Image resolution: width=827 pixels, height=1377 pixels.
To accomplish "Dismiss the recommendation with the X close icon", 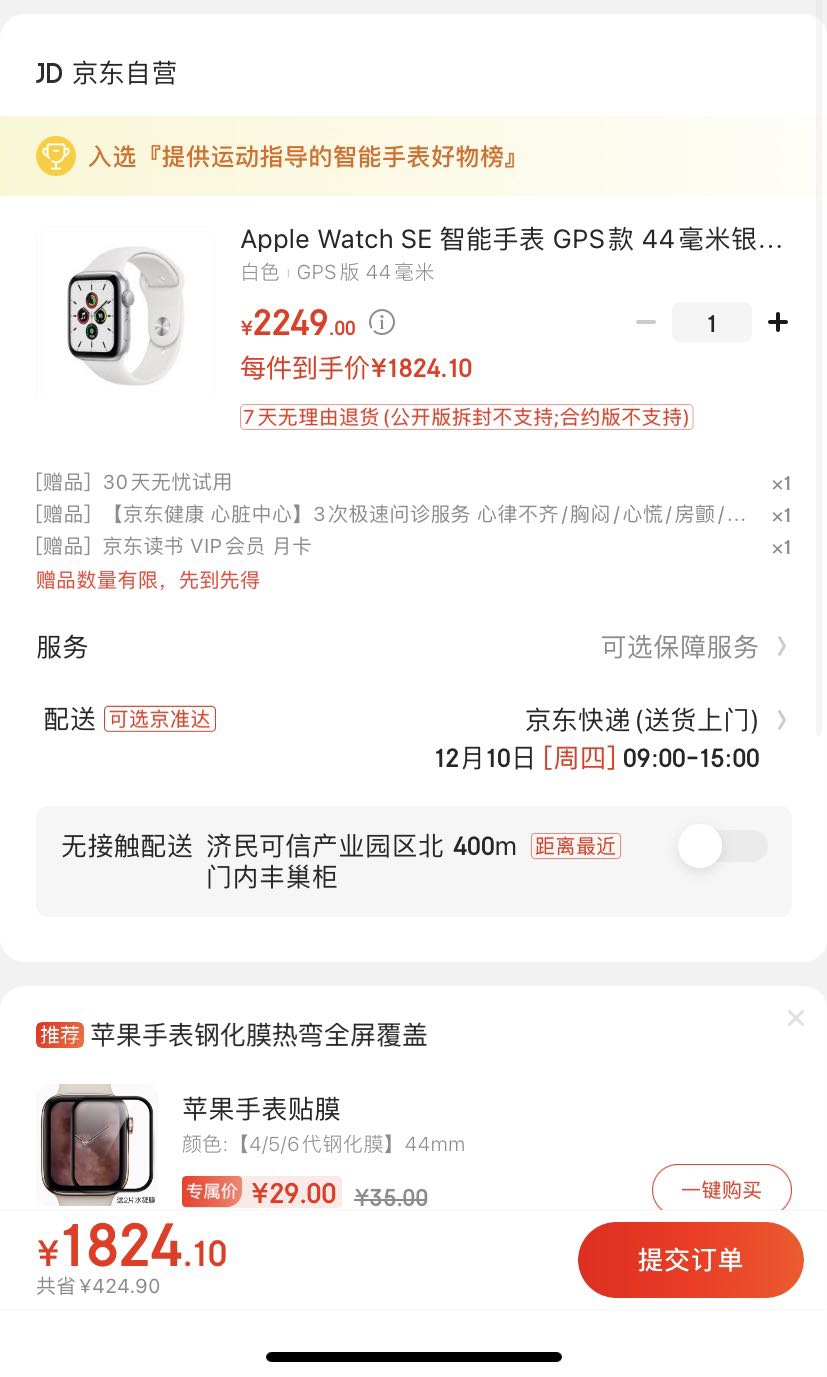I will click(x=796, y=1018).
